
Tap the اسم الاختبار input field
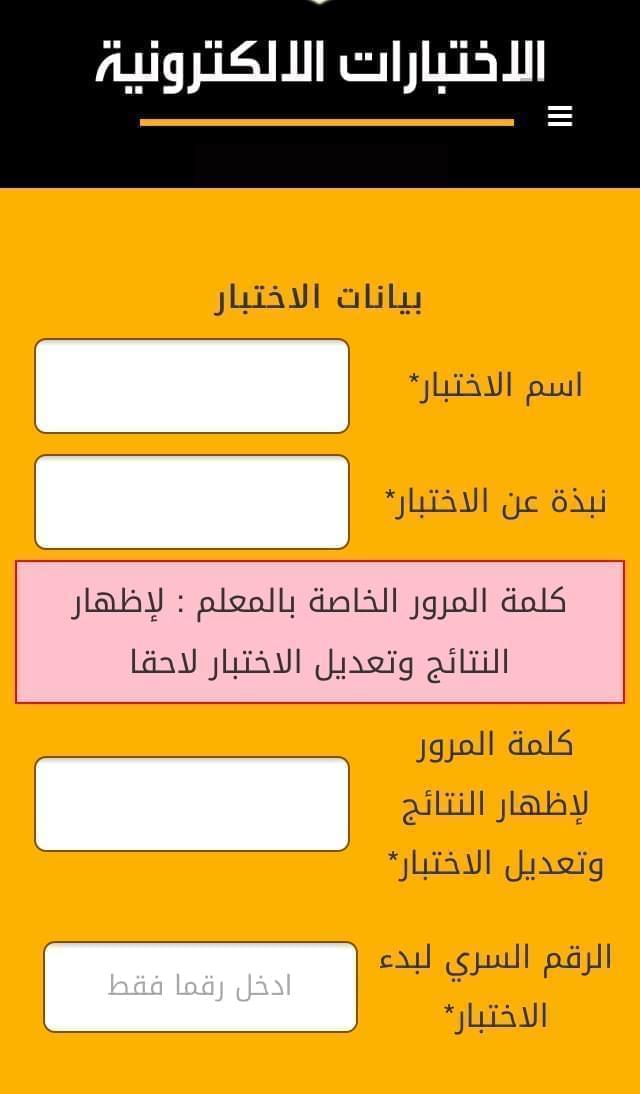pyautogui.click(x=192, y=386)
